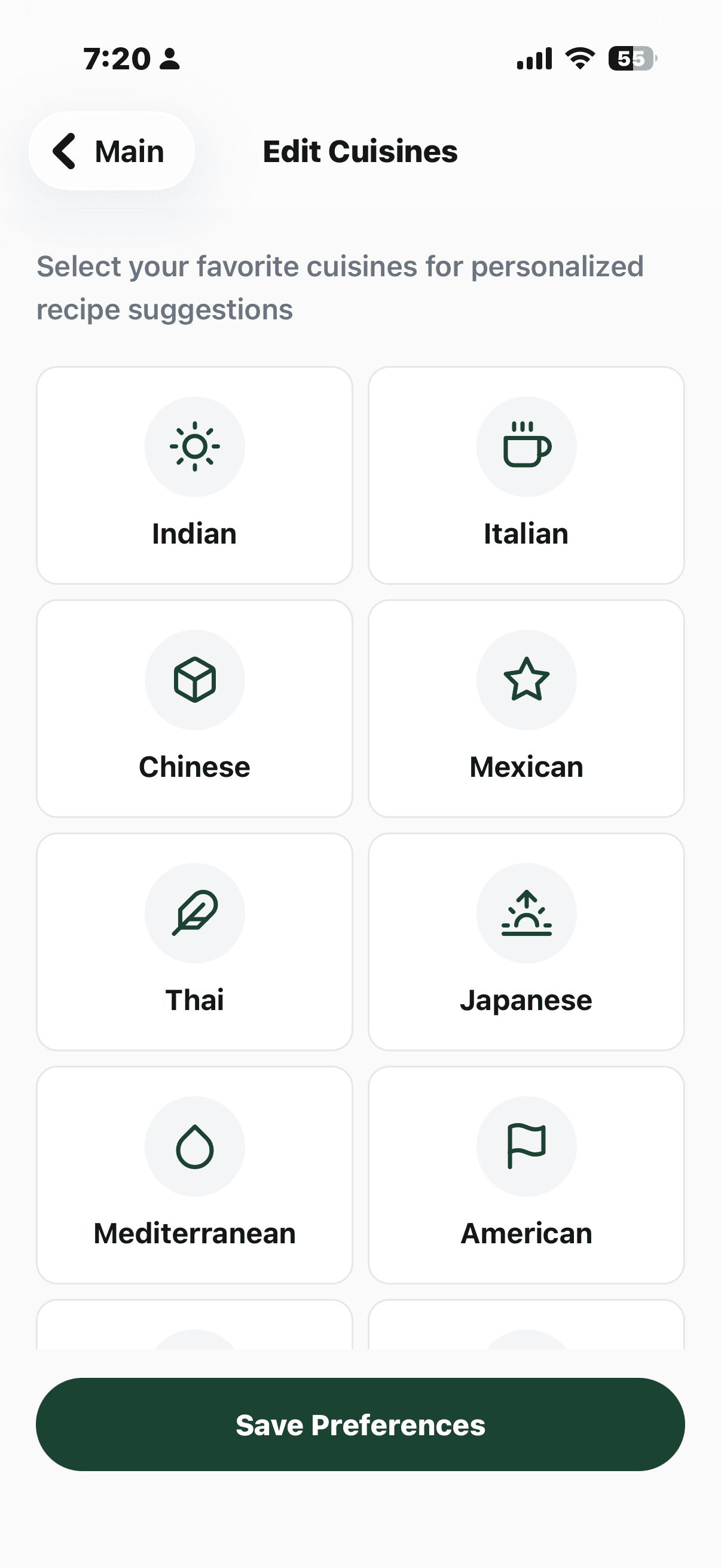The image size is (721, 1568).
Task: Tap the feather icon for Thai cuisine
Action: (x=194, y=913)
